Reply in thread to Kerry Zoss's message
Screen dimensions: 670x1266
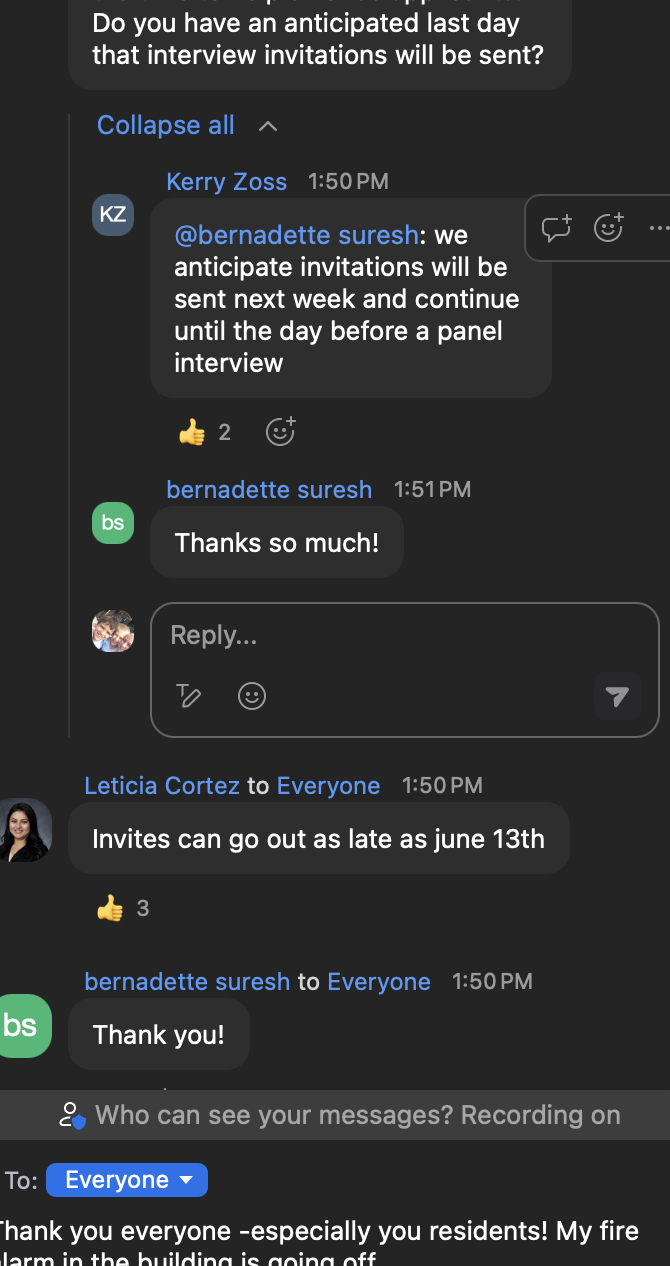pyautogui.click(x=556, y=228)
